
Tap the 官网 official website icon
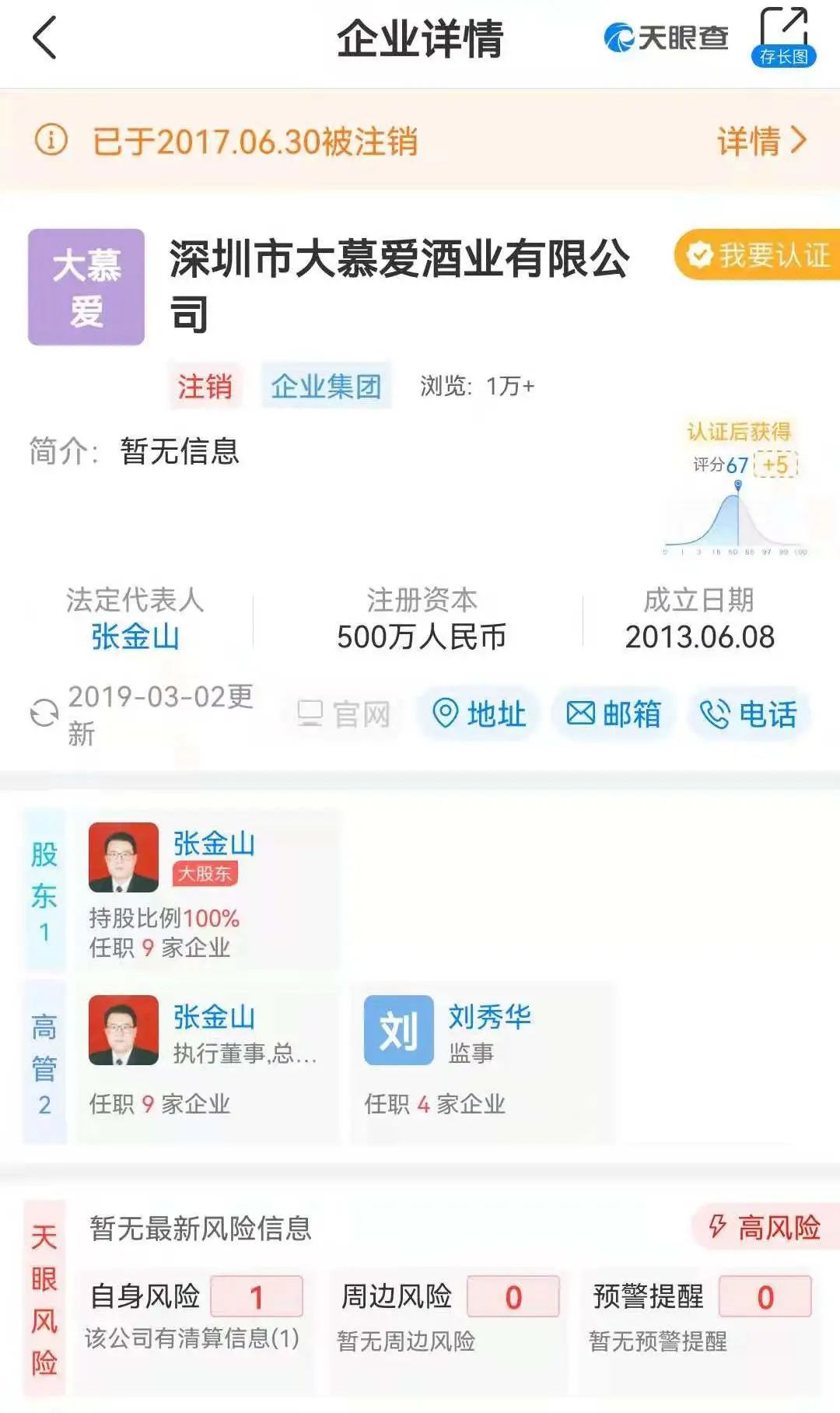[x=311, y=713]
